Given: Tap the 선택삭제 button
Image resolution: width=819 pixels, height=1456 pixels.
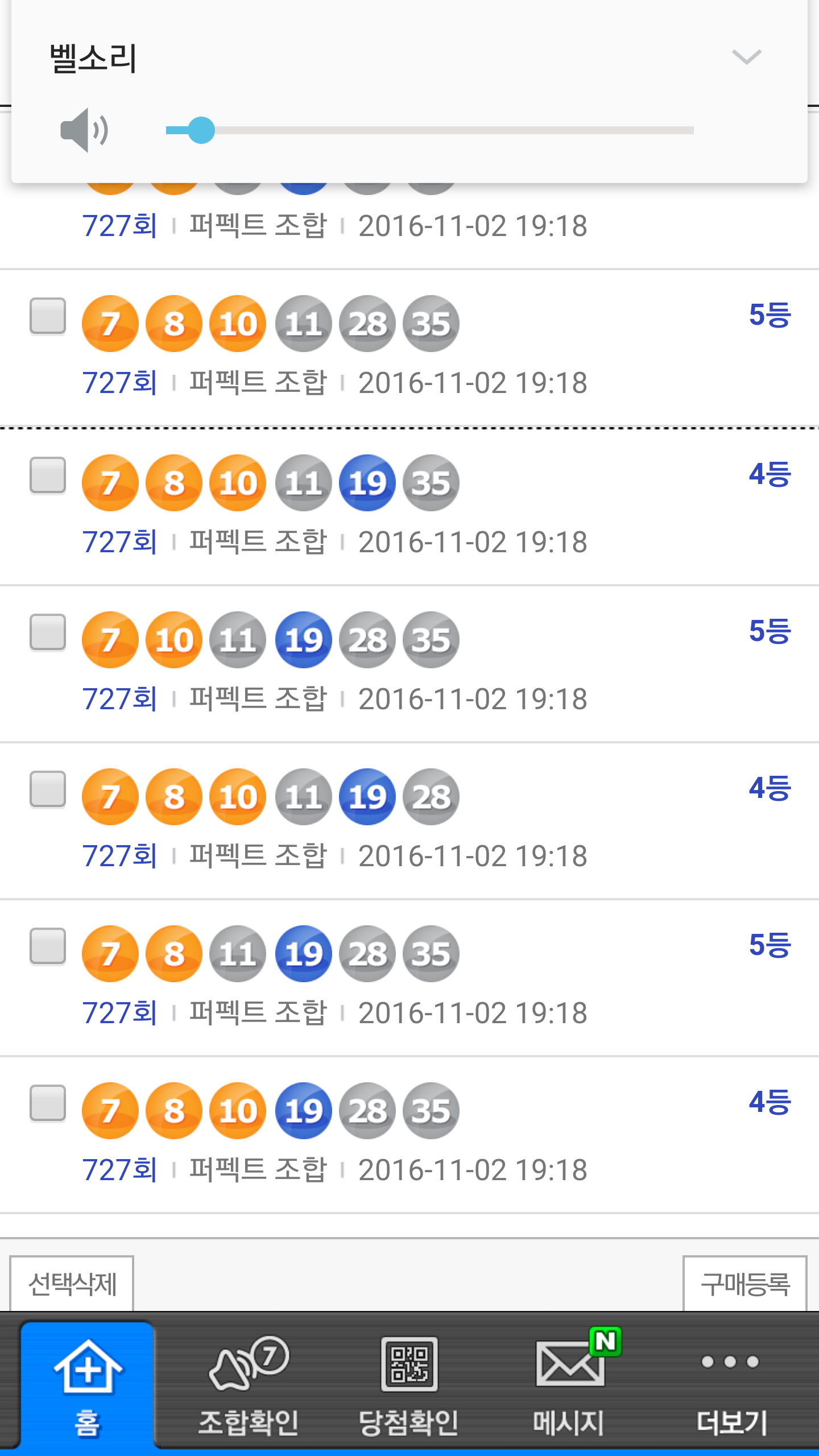Looking at the screenshot, I should [x=72, y=1284].
